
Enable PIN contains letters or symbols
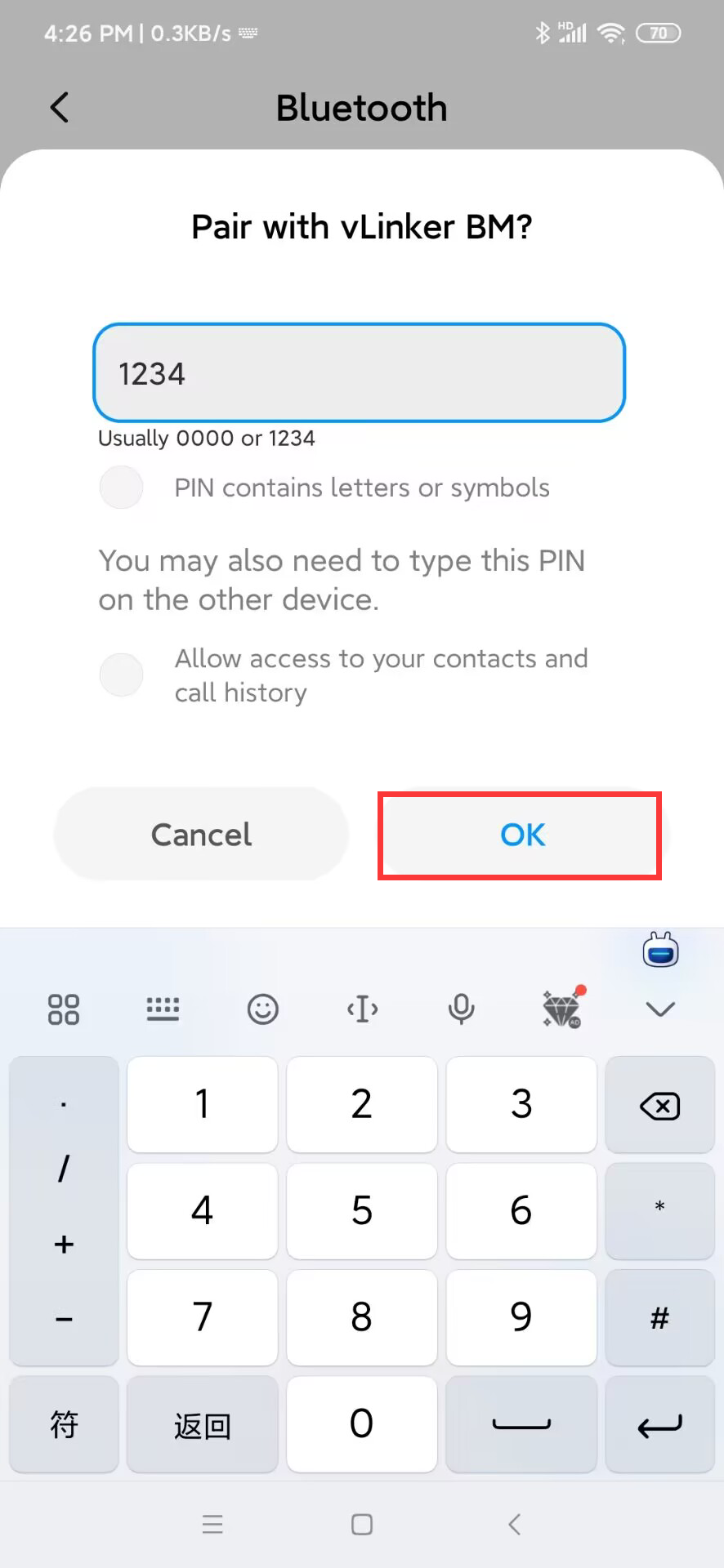pyautogui.click(x=121, y=488)
